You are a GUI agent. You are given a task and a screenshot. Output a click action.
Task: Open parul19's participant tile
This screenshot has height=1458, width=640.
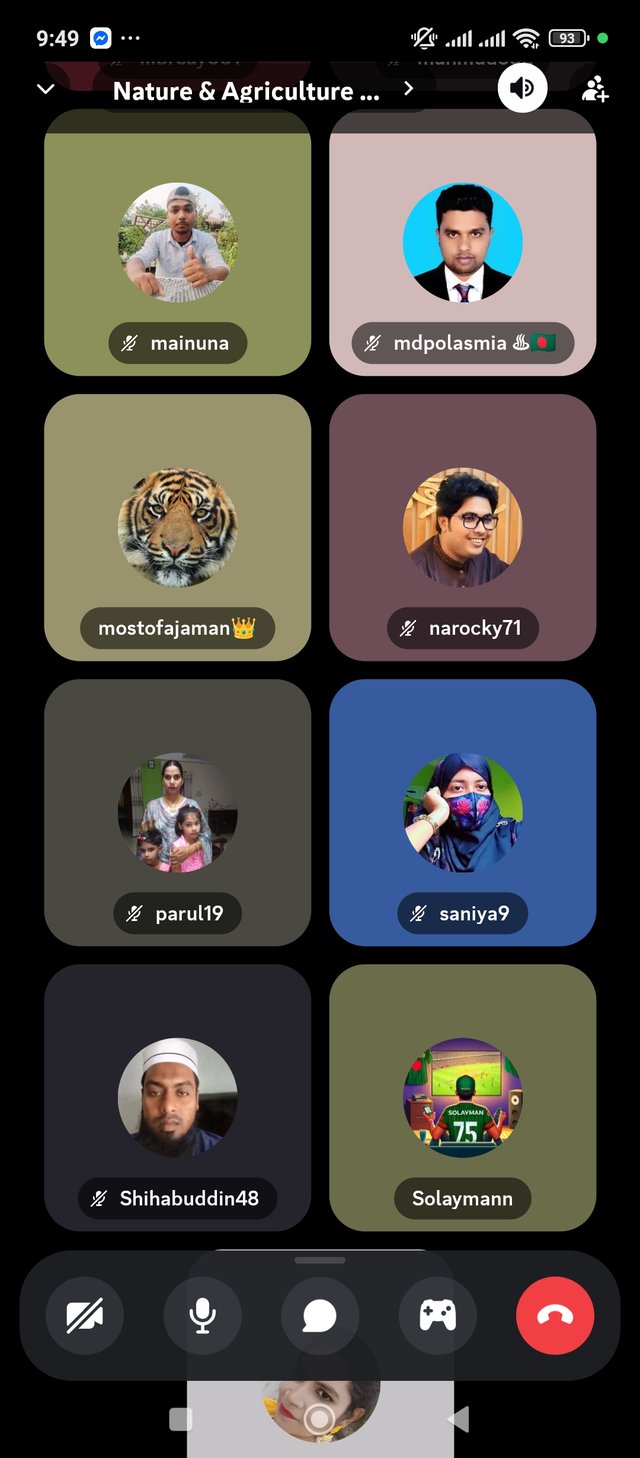pyautogui.click(x=177, y=812)
